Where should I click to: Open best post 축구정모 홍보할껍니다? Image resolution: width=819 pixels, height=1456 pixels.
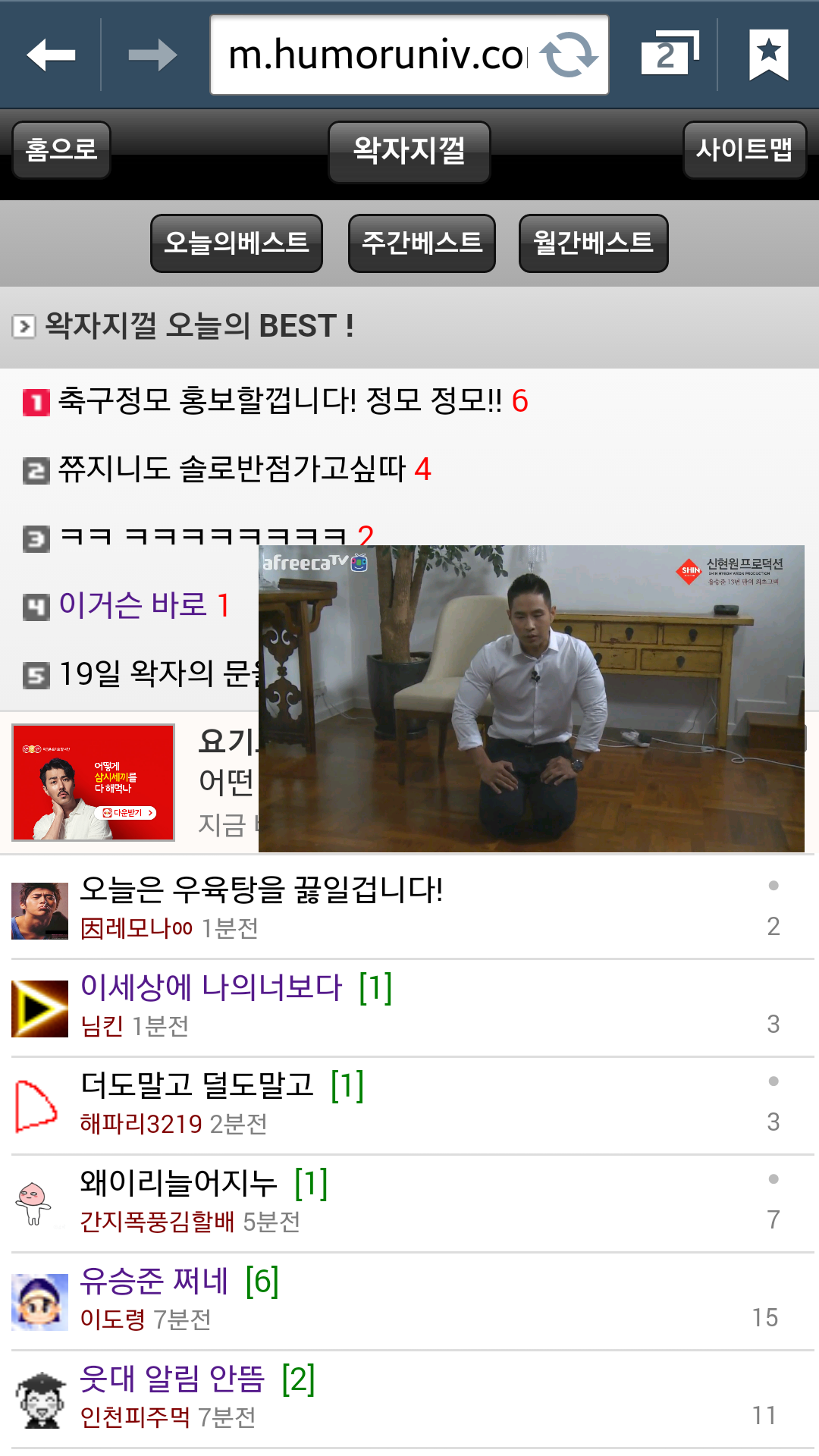point(281,400)
